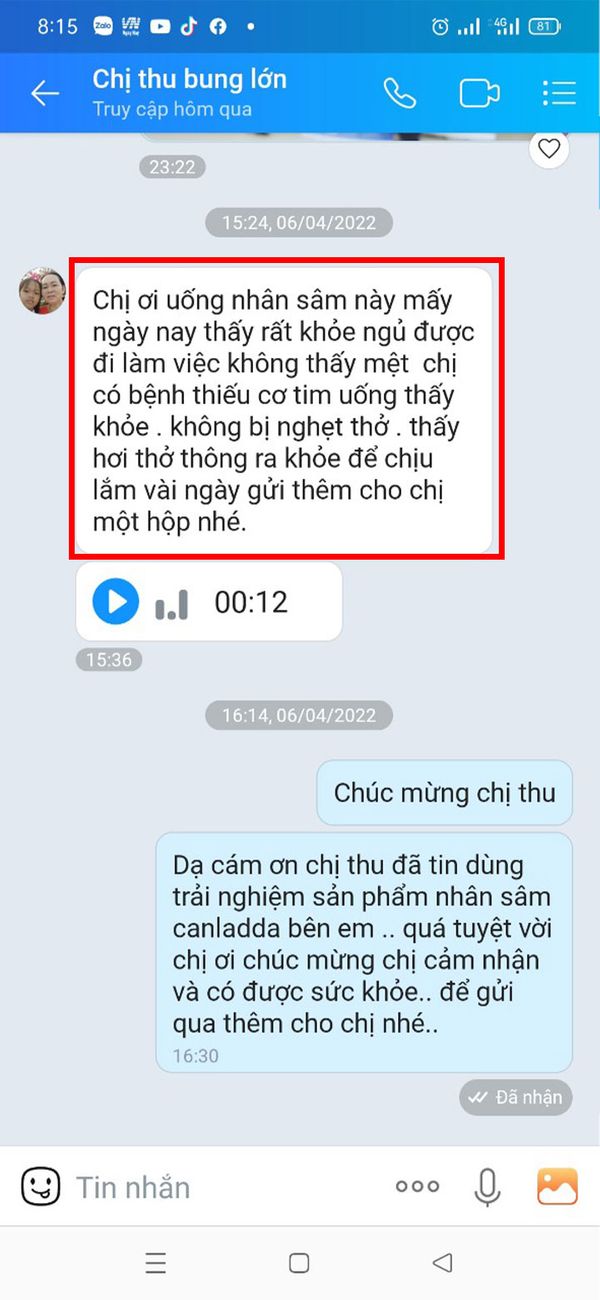
Task: React with heart on the image message
Action: coord(548,149)
